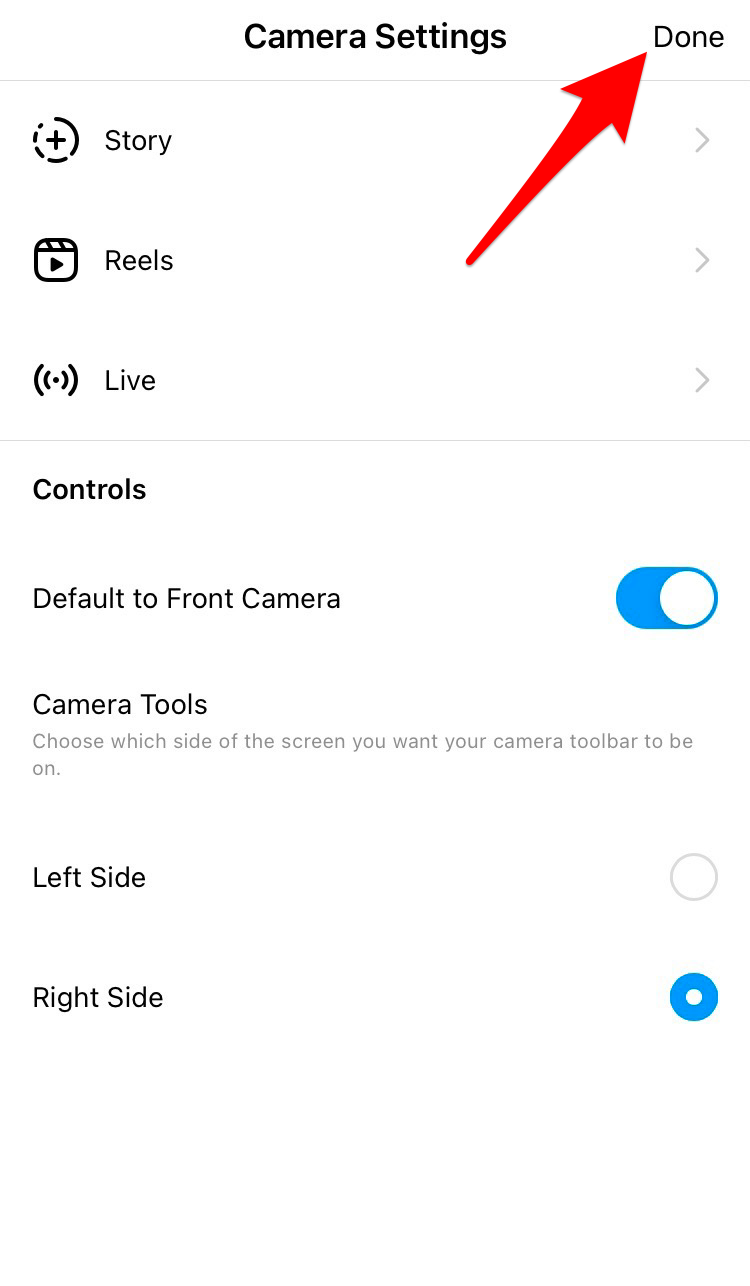Image resolution: width=750 pixels, height=1286 pixels.
Task: Open the Live settings row
Action: point(375,380)
